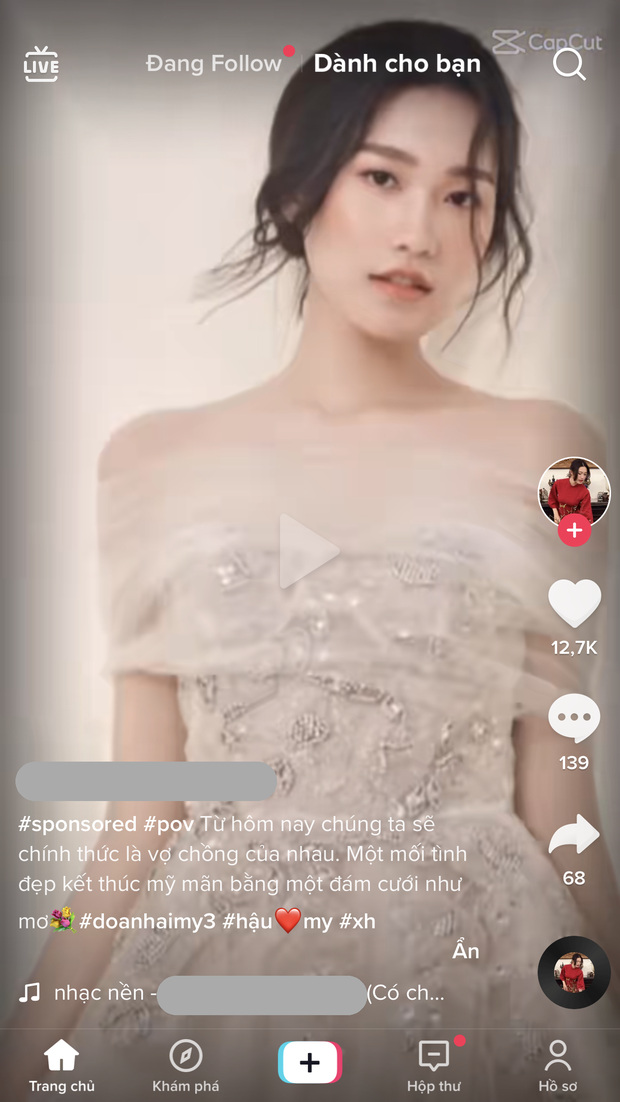Open the Khám phá tab
Viewport: 620px width, 1102px height.
tap(186, 1065)
